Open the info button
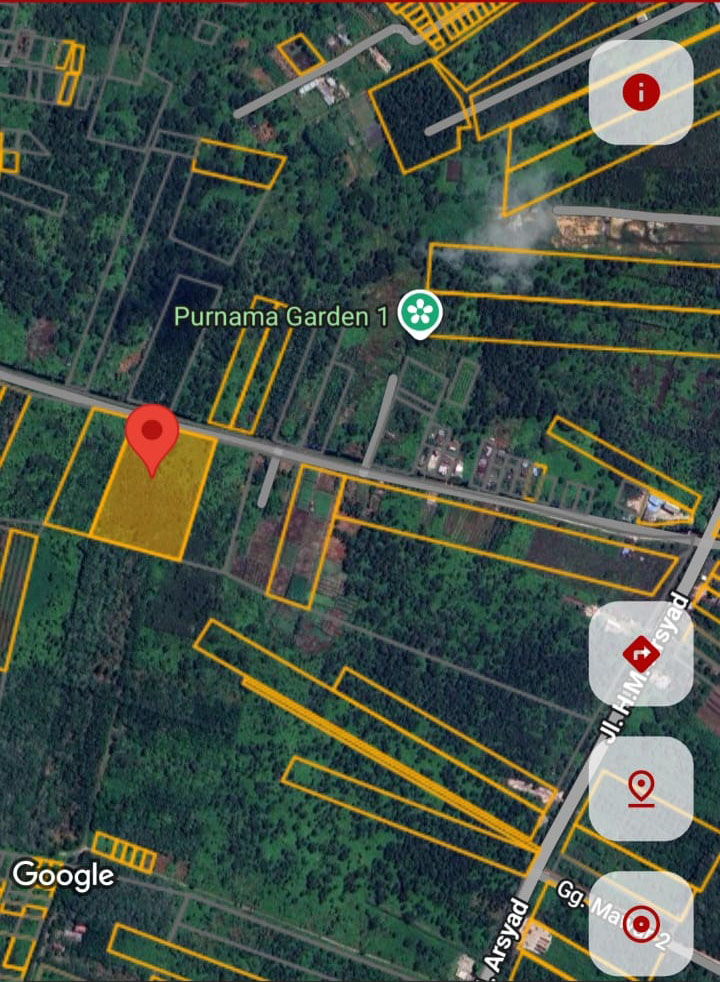 click(641, 93)
